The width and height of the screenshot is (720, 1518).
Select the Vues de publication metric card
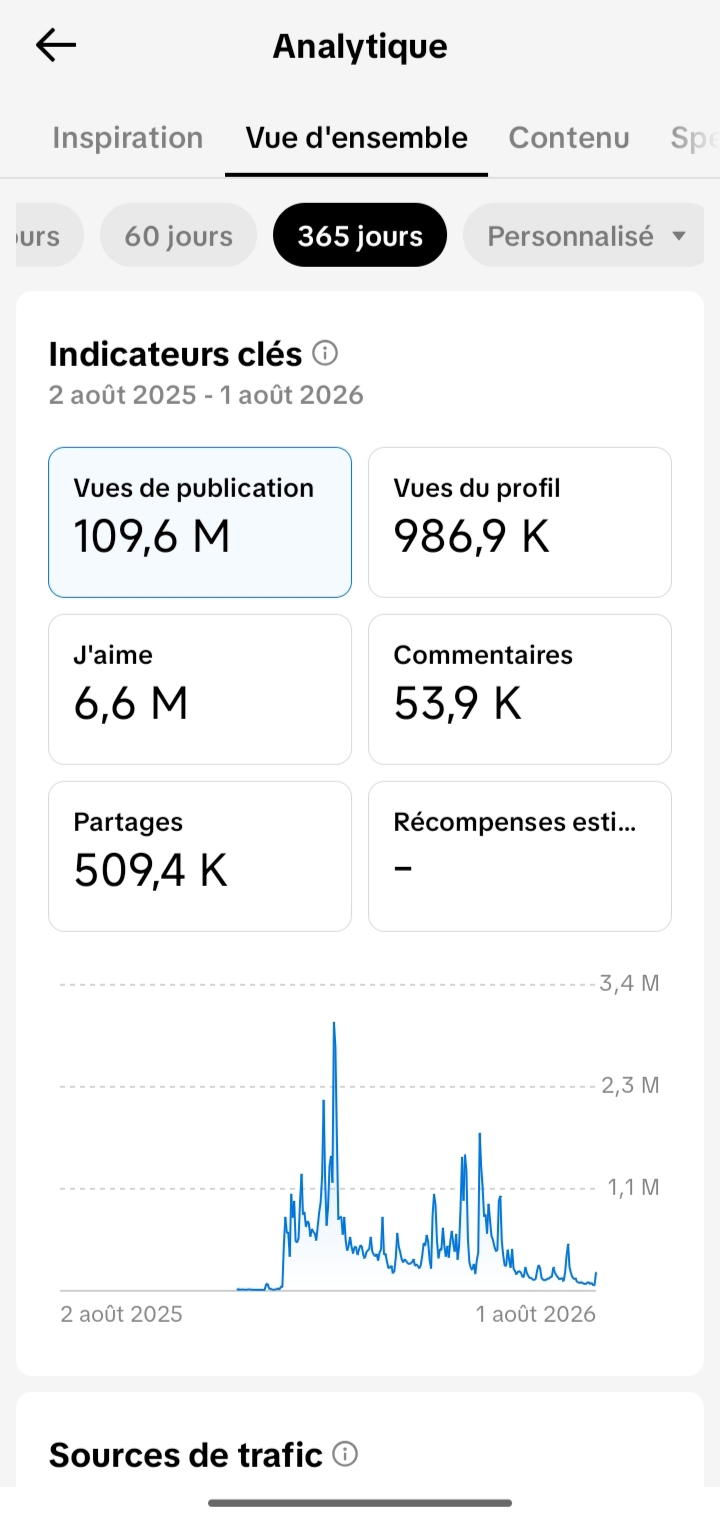(x=200, y=522)
